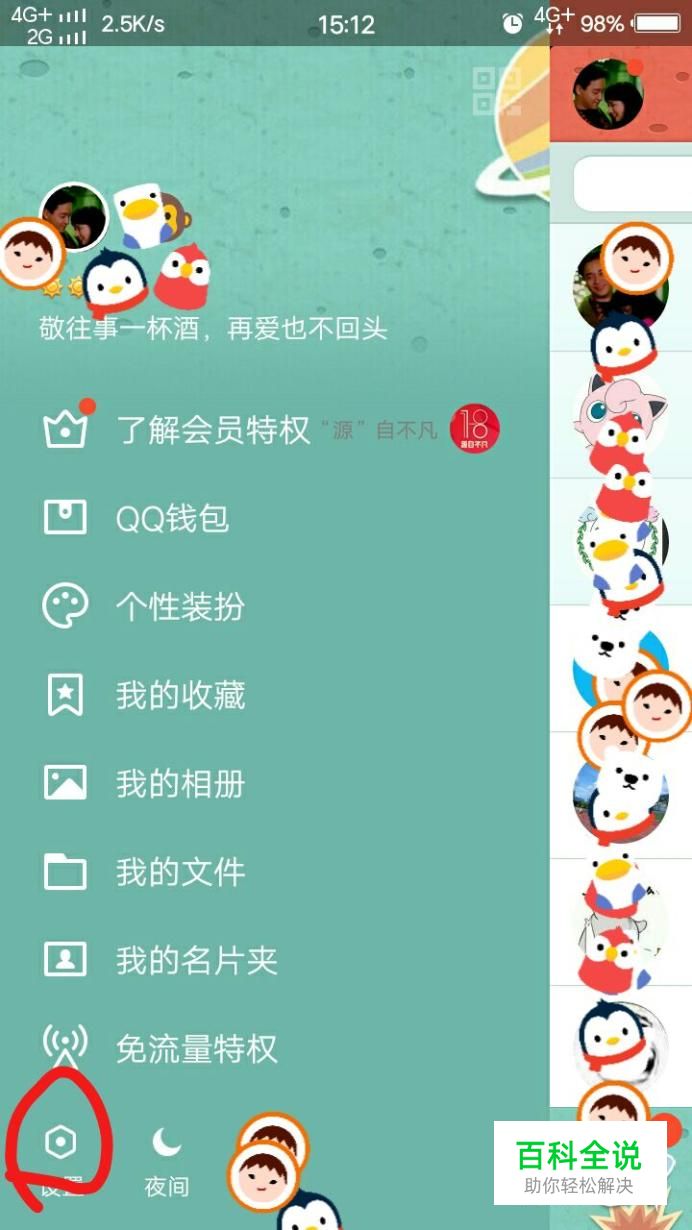The height and width of the screenshot is (1230, 692).
Task: Open QQ钱包
Action: pyautogui.click(x=172, y=518)
